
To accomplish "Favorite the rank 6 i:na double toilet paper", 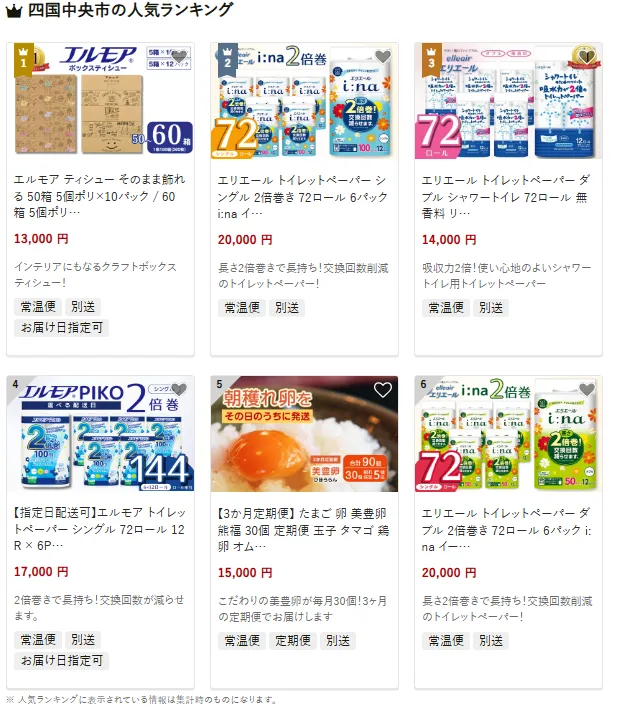I will pyautogui.click(x=586, y=390).
